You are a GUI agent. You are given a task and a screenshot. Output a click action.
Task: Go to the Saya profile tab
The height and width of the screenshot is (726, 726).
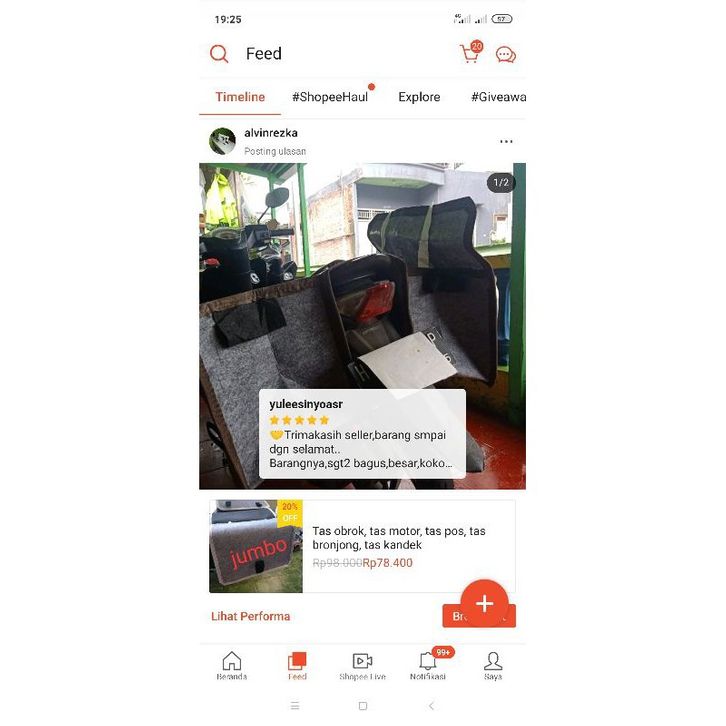493,665
